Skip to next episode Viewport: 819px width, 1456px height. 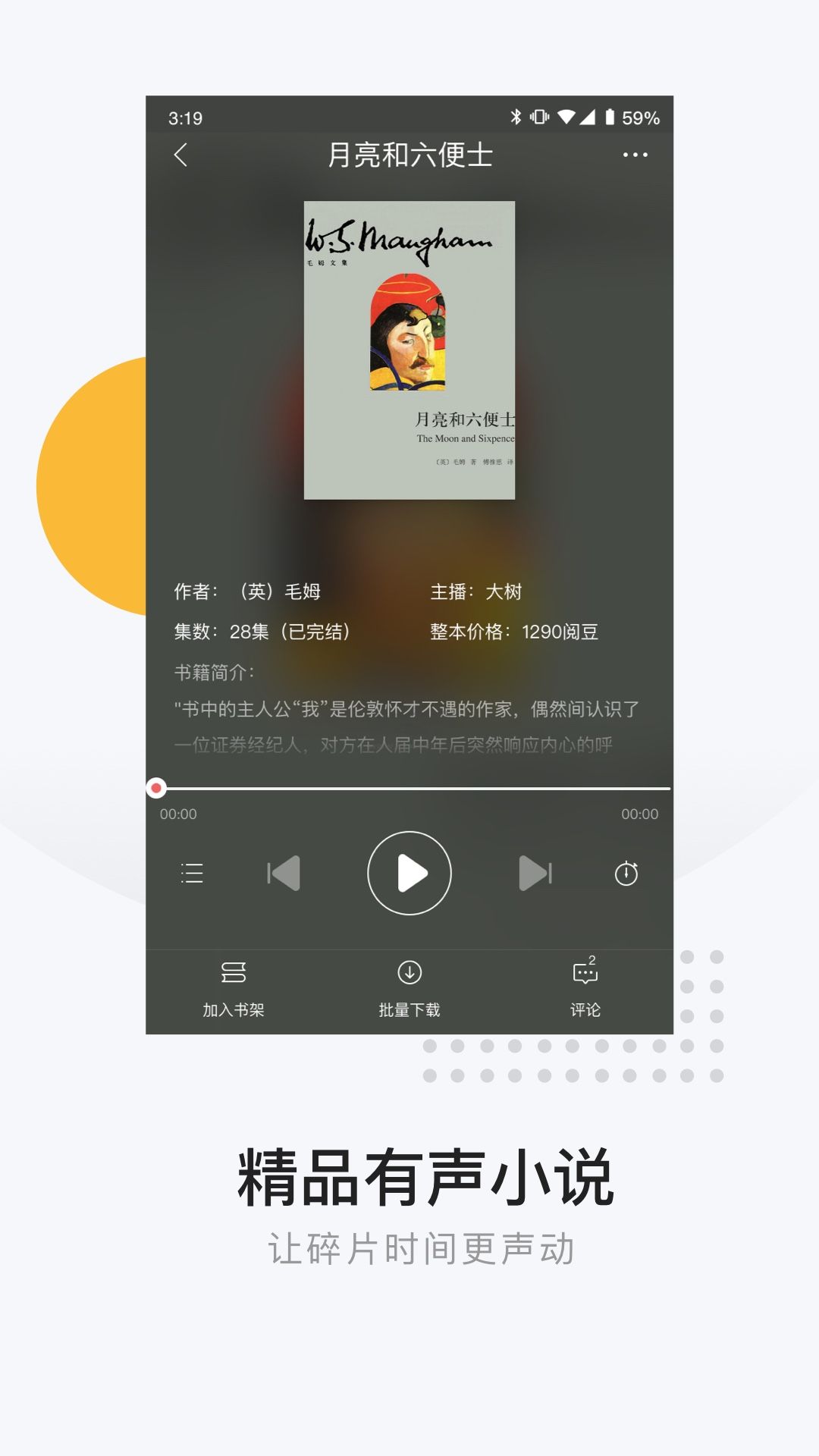coord(534,874)
